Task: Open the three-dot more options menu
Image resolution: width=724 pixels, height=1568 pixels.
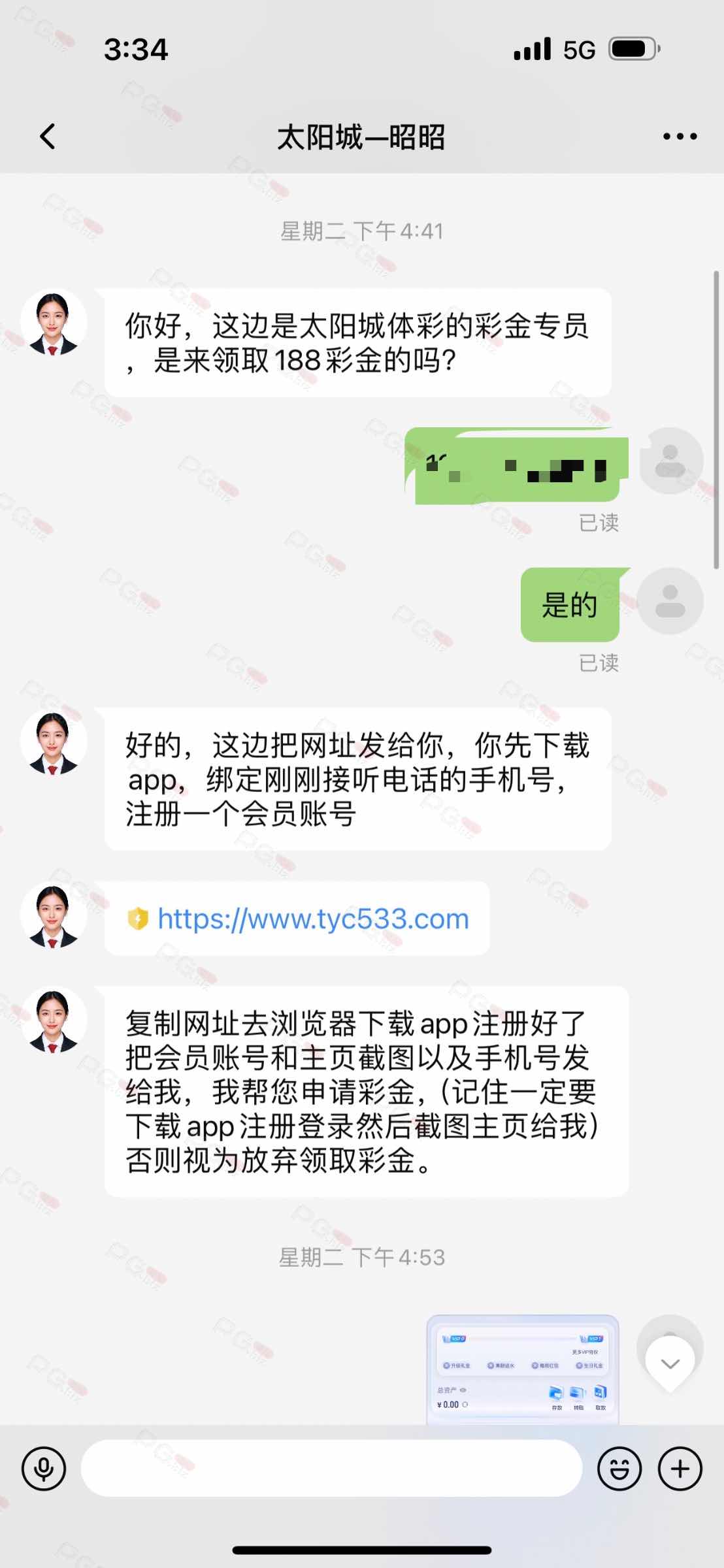Action: pos(680,137)
